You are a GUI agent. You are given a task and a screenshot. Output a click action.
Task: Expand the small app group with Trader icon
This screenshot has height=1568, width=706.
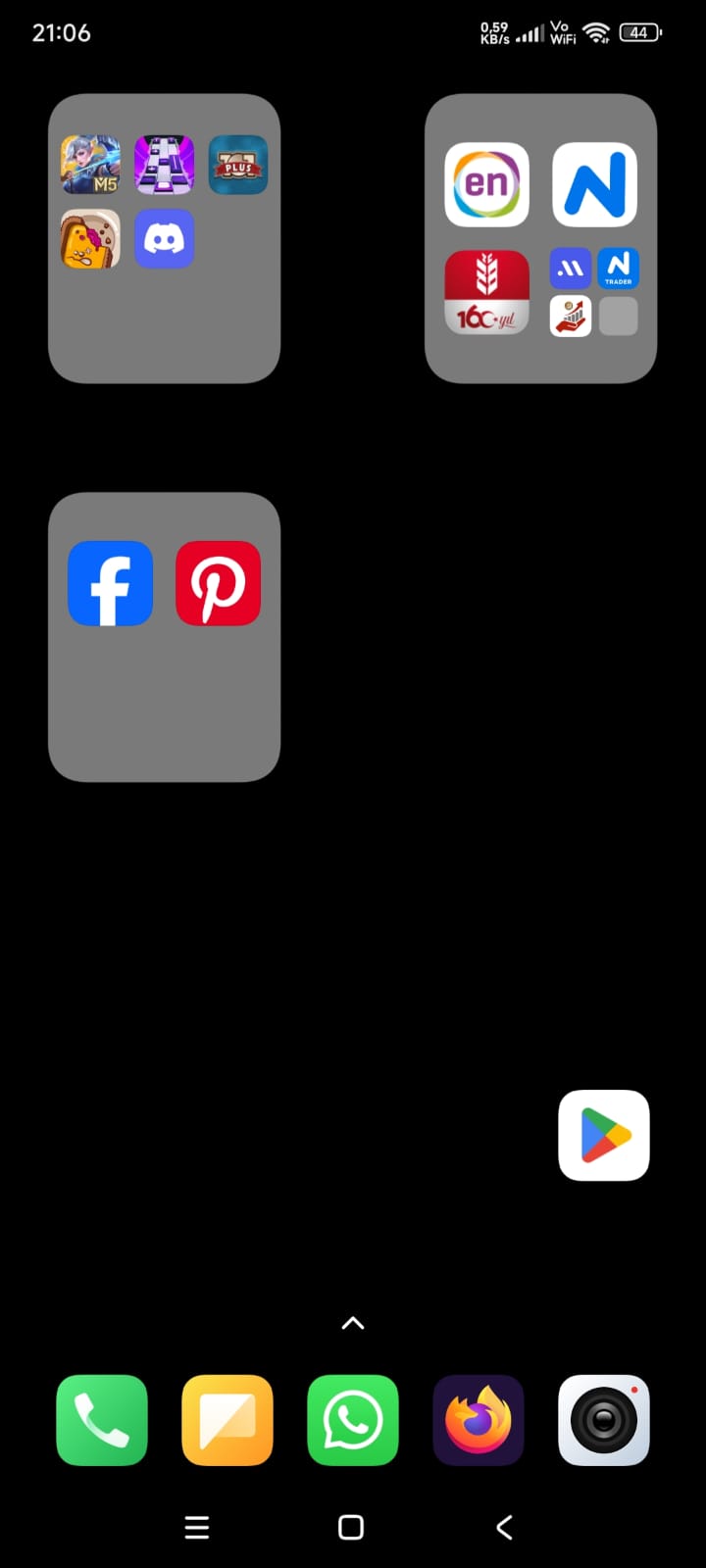pyautogui.click(x=594, y=292)
